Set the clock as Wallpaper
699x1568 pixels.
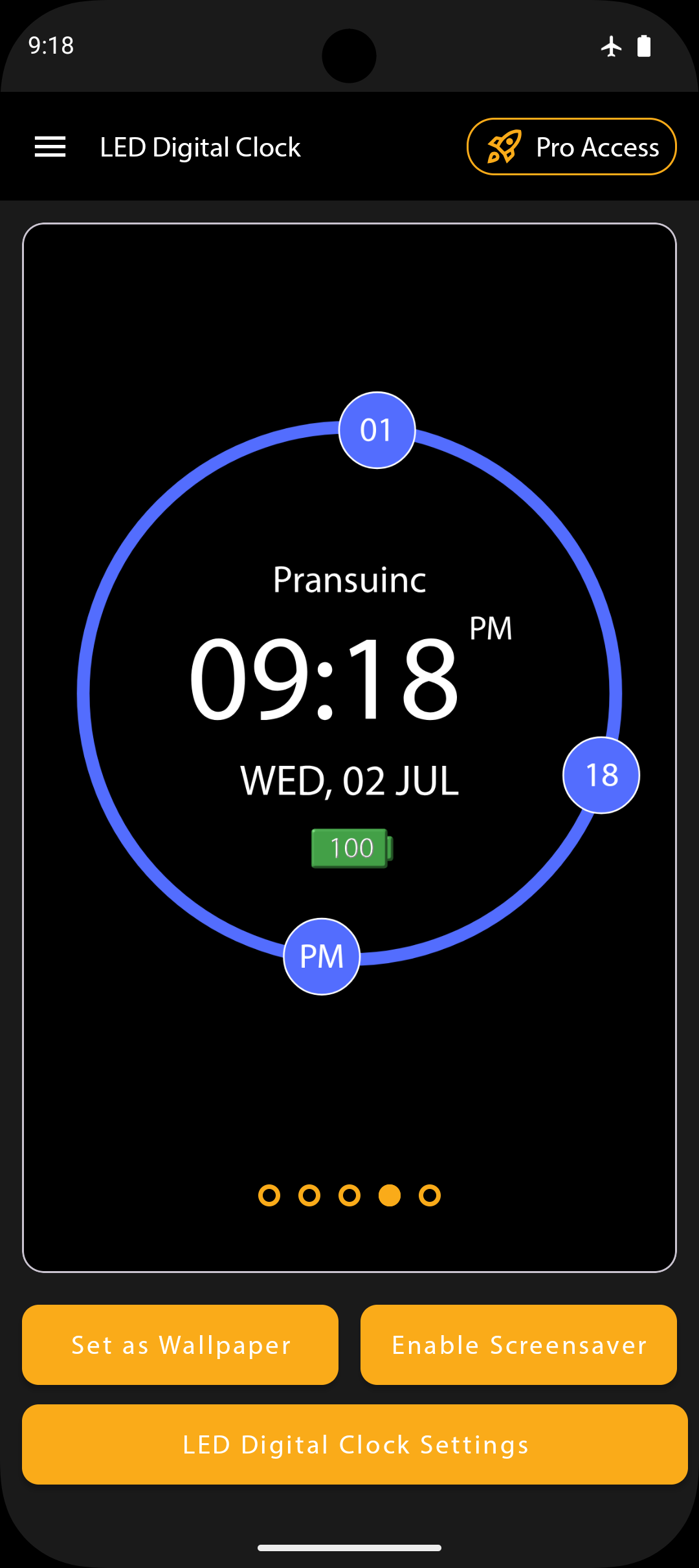point(180,1345)
